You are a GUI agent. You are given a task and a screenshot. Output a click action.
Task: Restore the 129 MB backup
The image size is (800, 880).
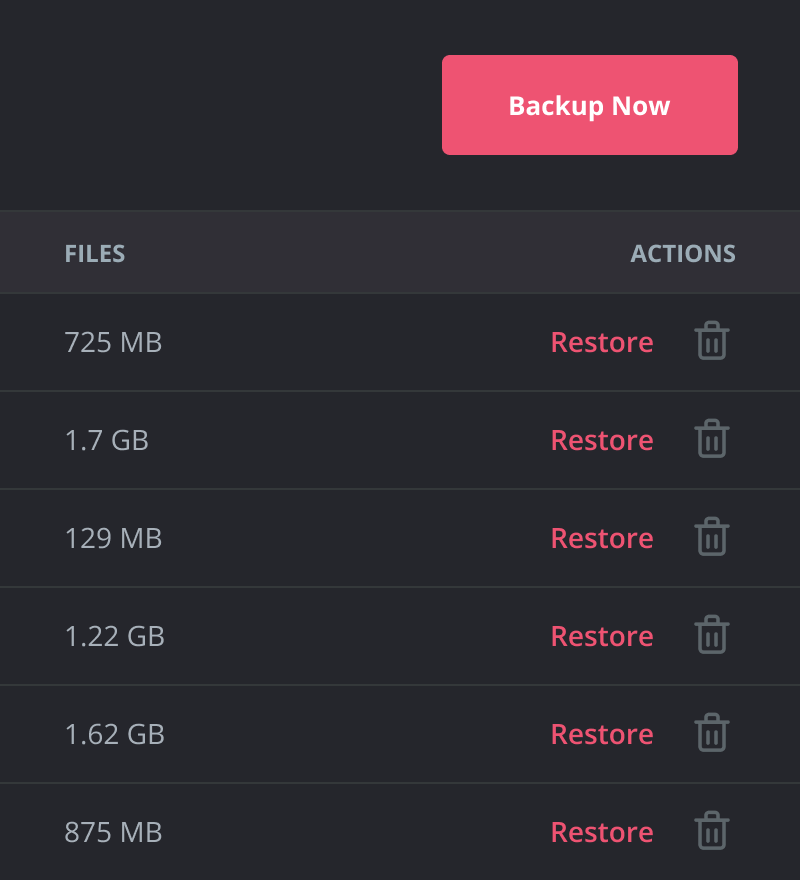tap(602, 537)
